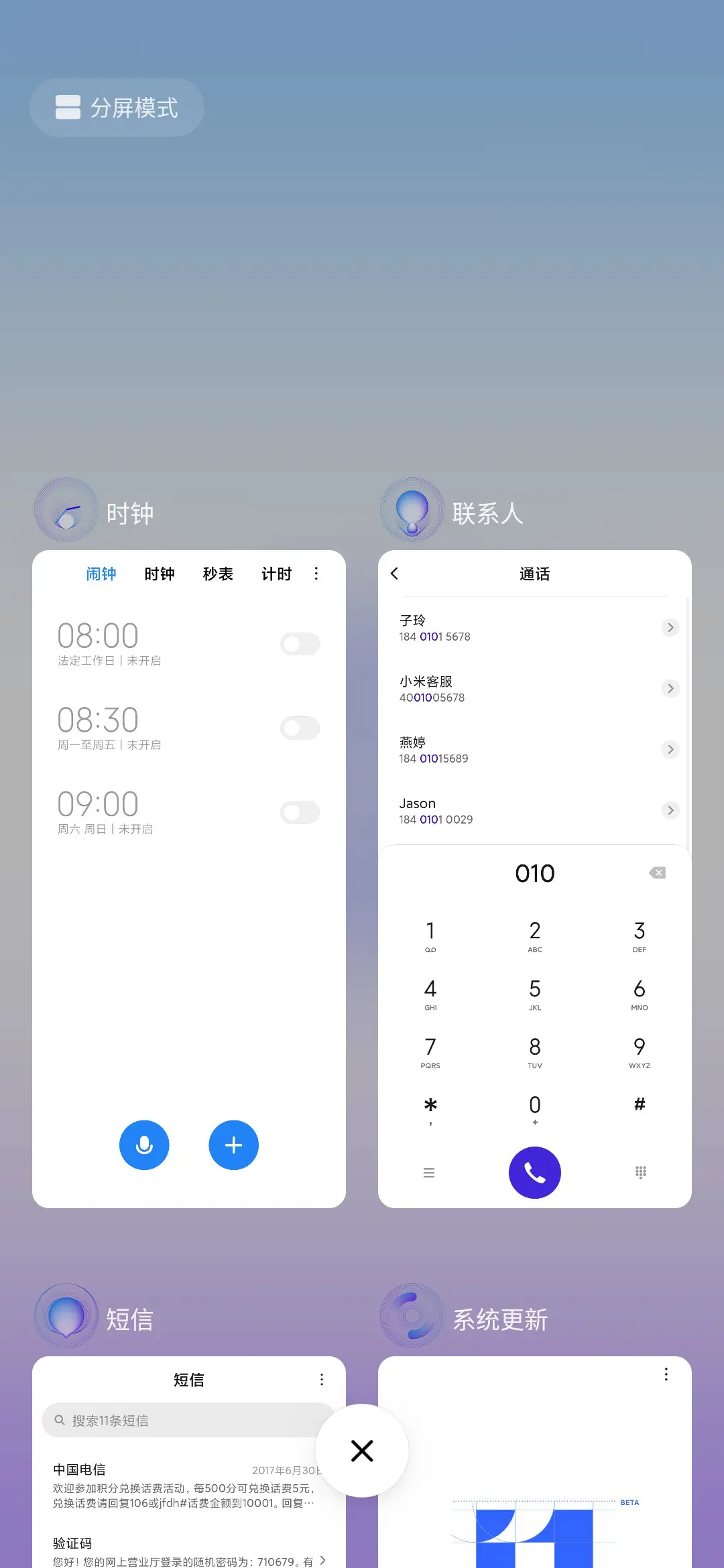Open the three-dot menu in 系统更新 window
The height and width of the screenshot is (1568, 724).
click(666, 1374)
